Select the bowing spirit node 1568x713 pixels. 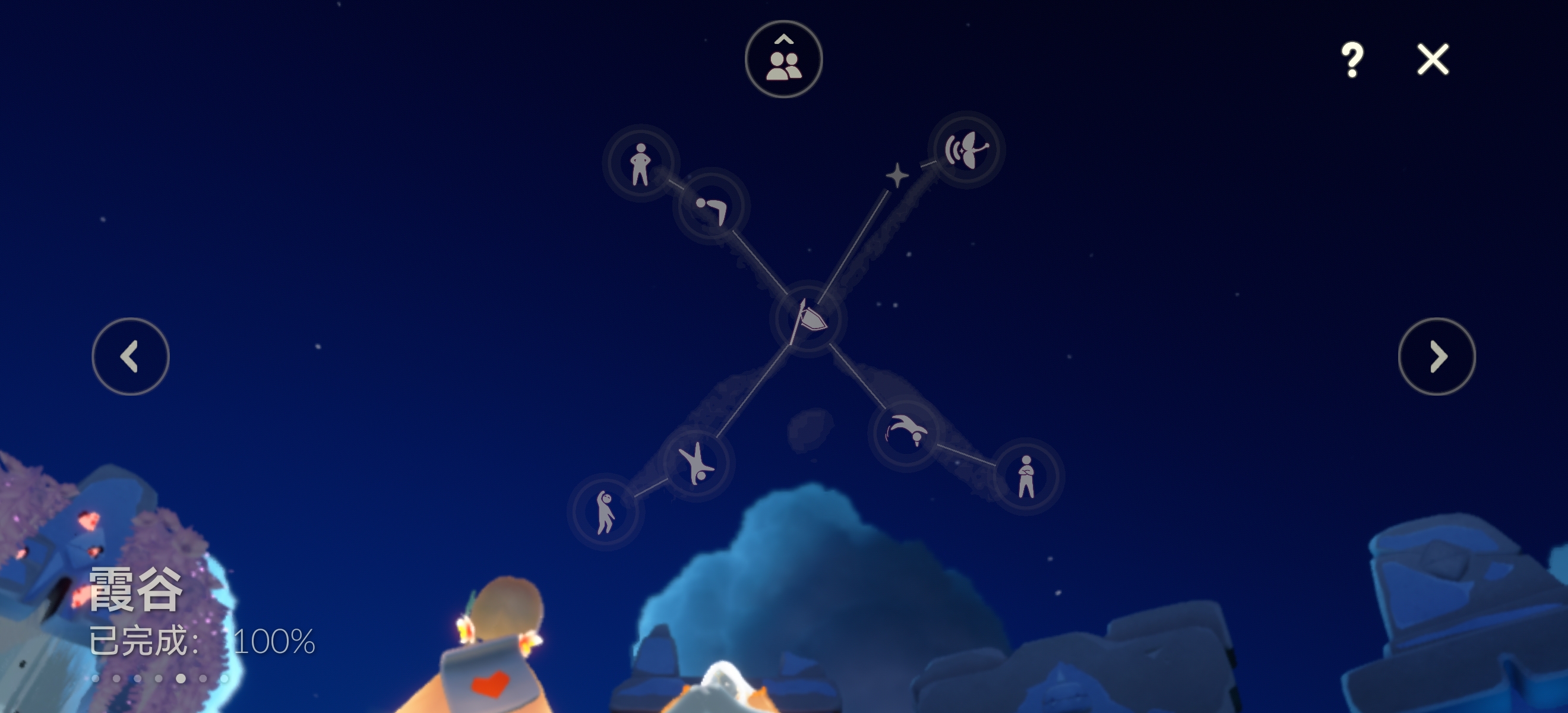(711, 207)
